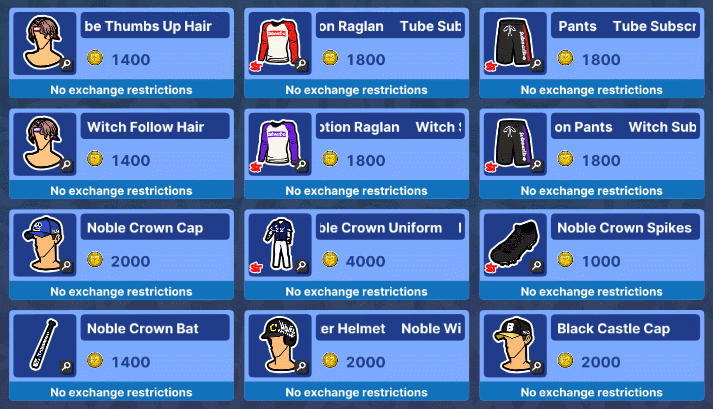The image size is (713, 409).
Task: Zoom in on Black Castle Cap preview
Action: coord(537,367)
